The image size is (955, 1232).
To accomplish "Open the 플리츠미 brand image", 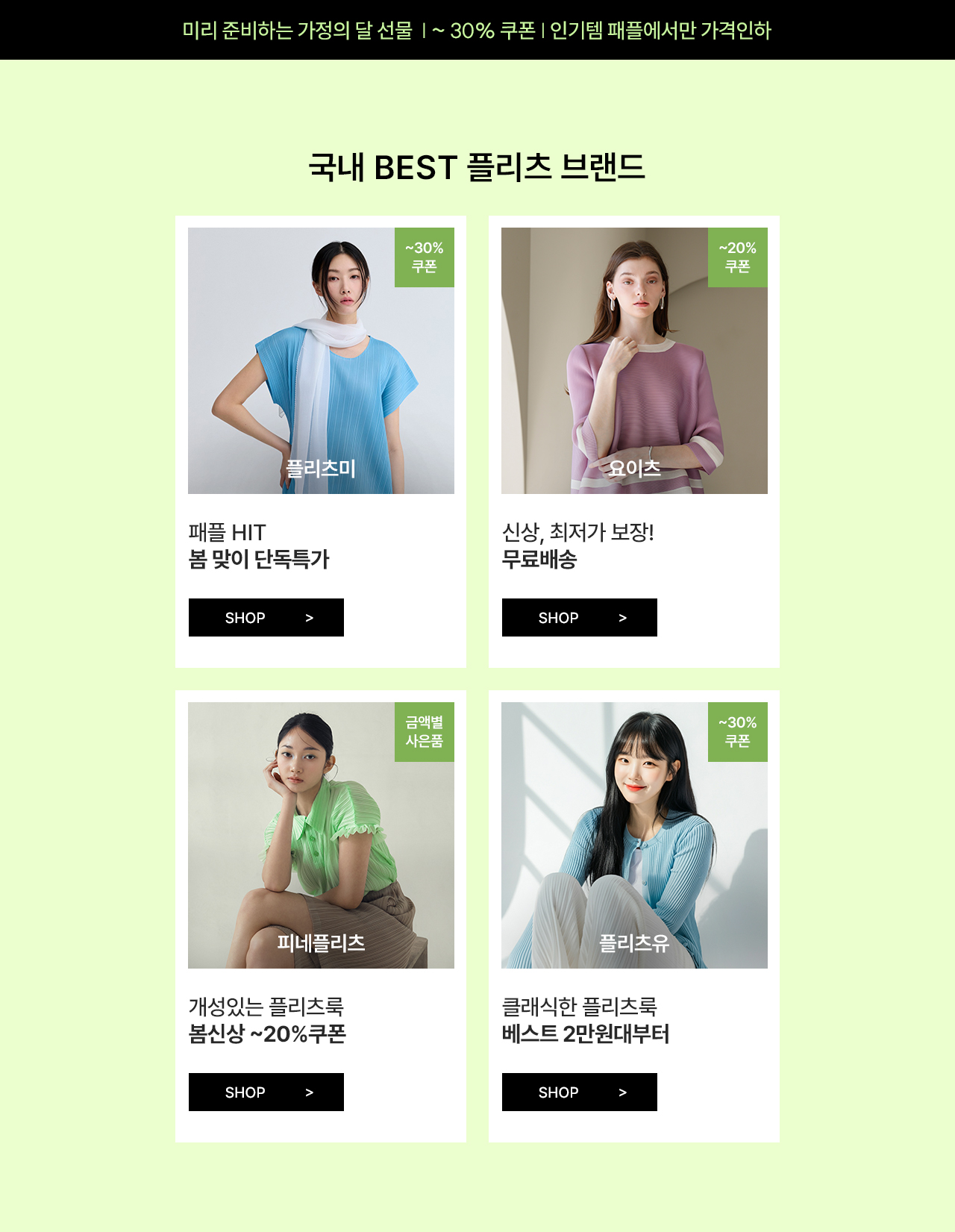I will coord(321,360).
